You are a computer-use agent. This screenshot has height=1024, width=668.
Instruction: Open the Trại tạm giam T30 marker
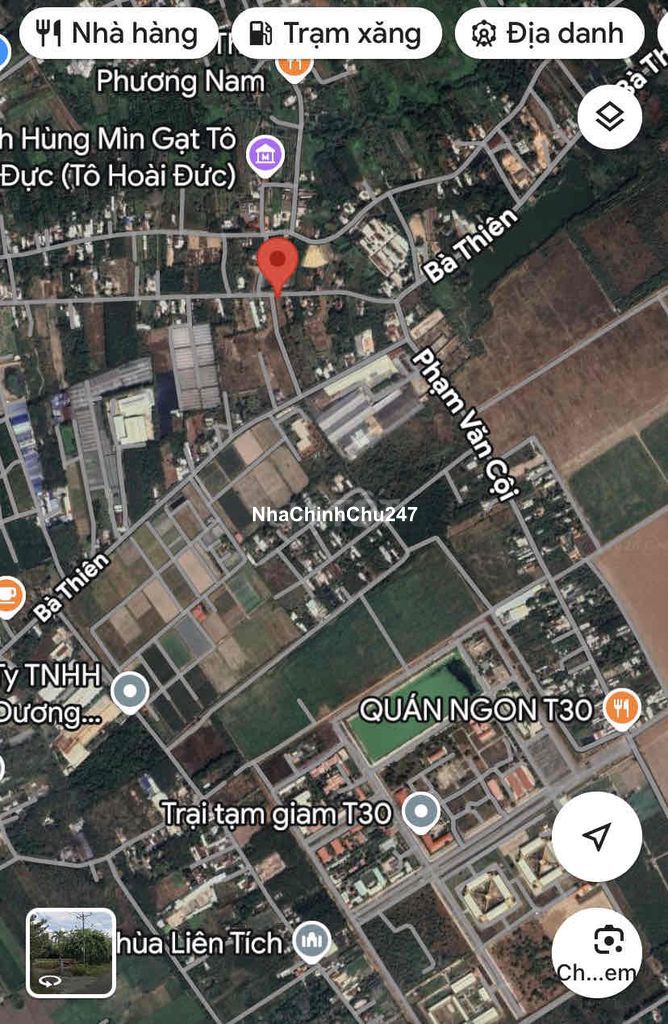[421, 812]
